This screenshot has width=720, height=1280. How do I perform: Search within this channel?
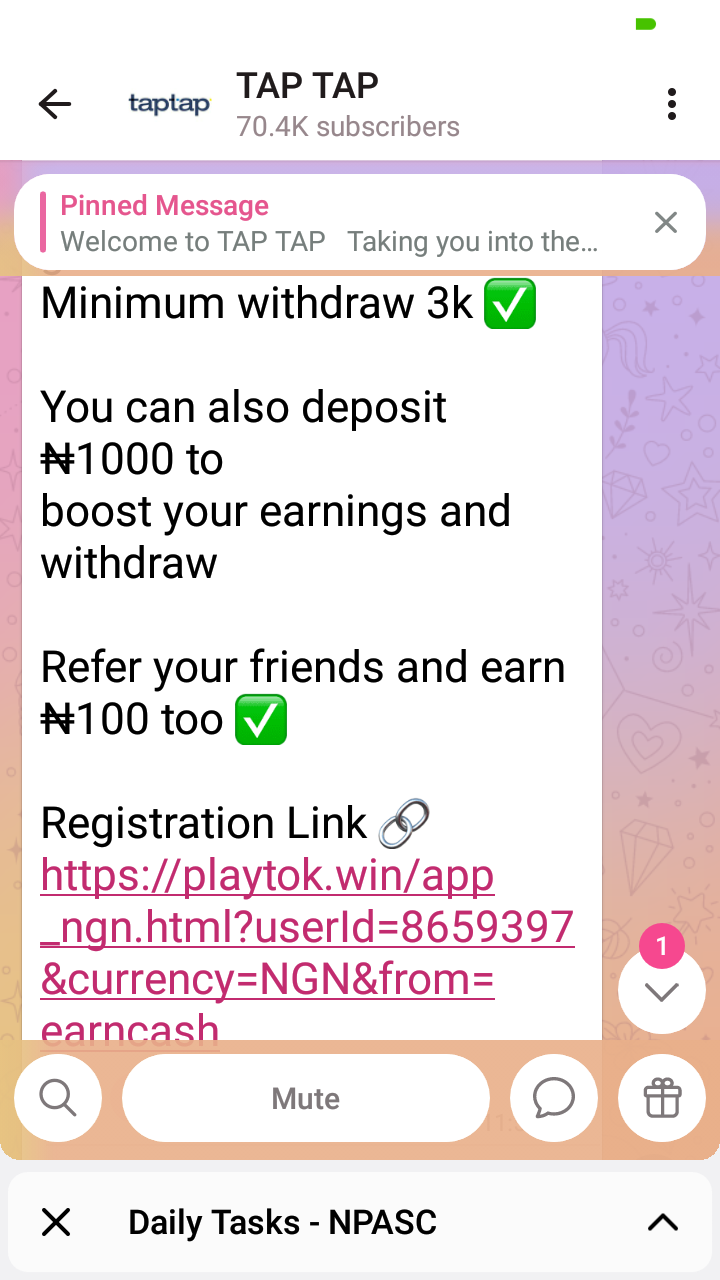tap(58, 1098)
